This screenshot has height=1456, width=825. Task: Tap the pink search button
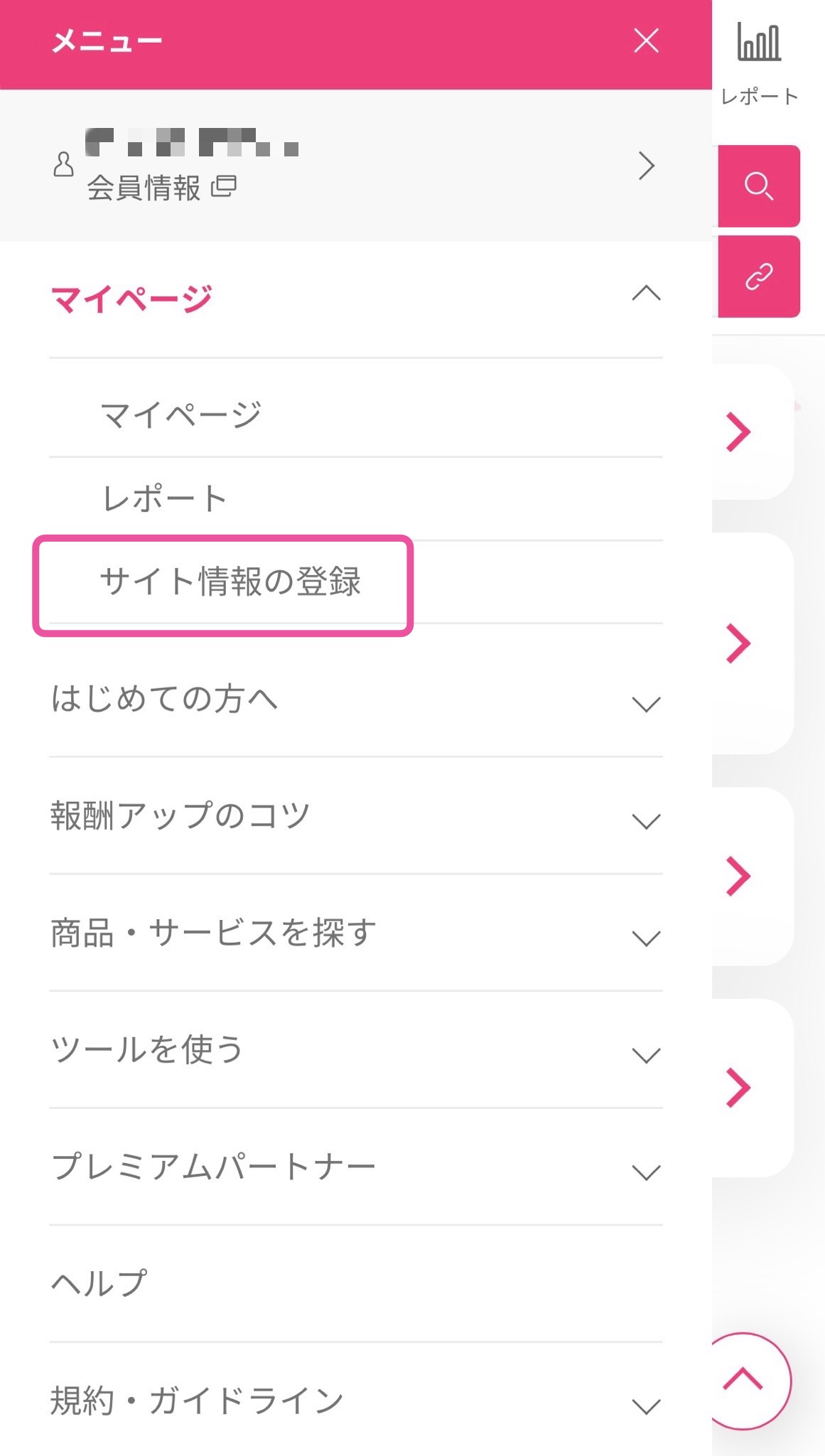[x=759, y=186]
